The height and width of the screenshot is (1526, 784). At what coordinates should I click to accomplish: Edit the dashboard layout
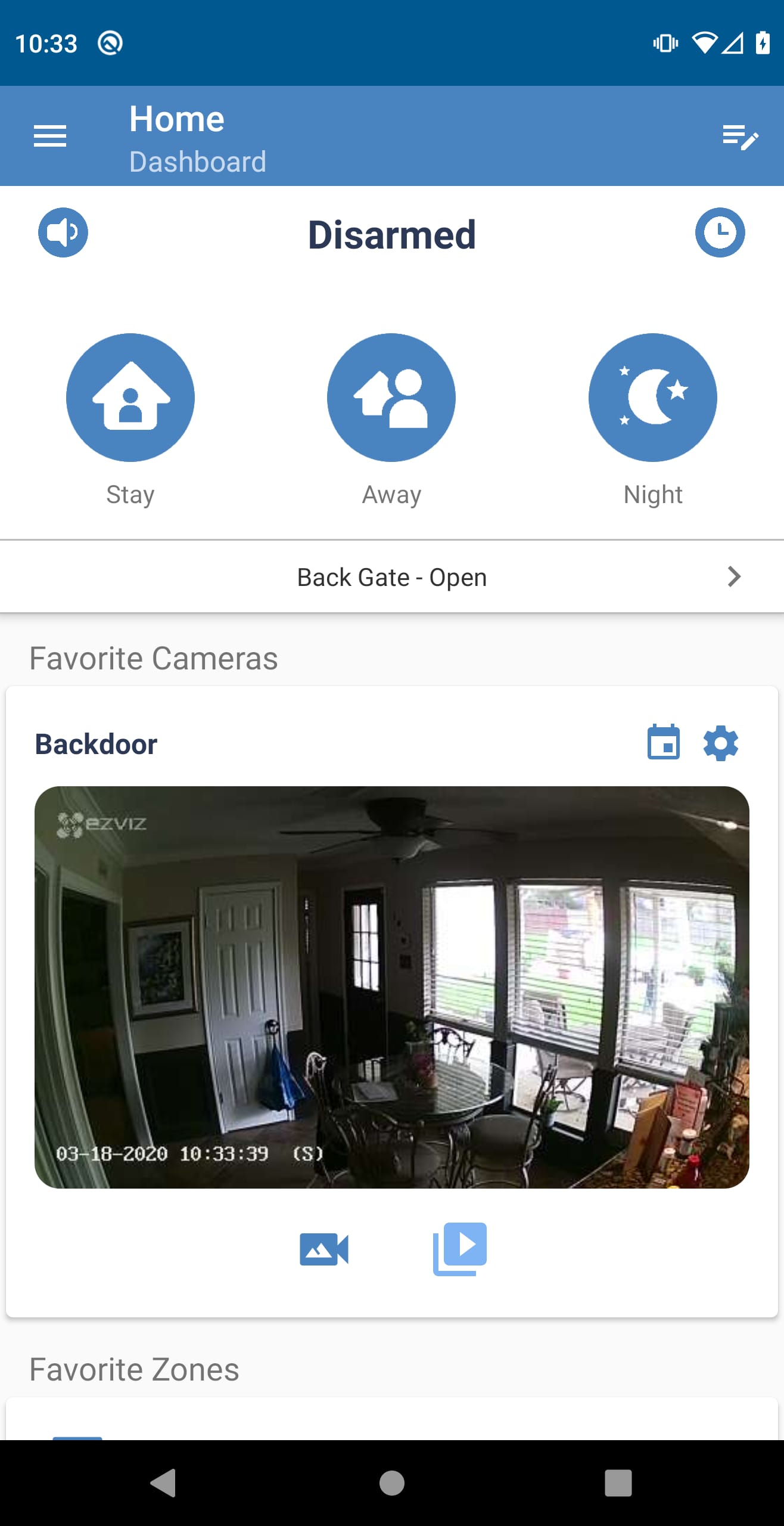click(x=740, y=137)
